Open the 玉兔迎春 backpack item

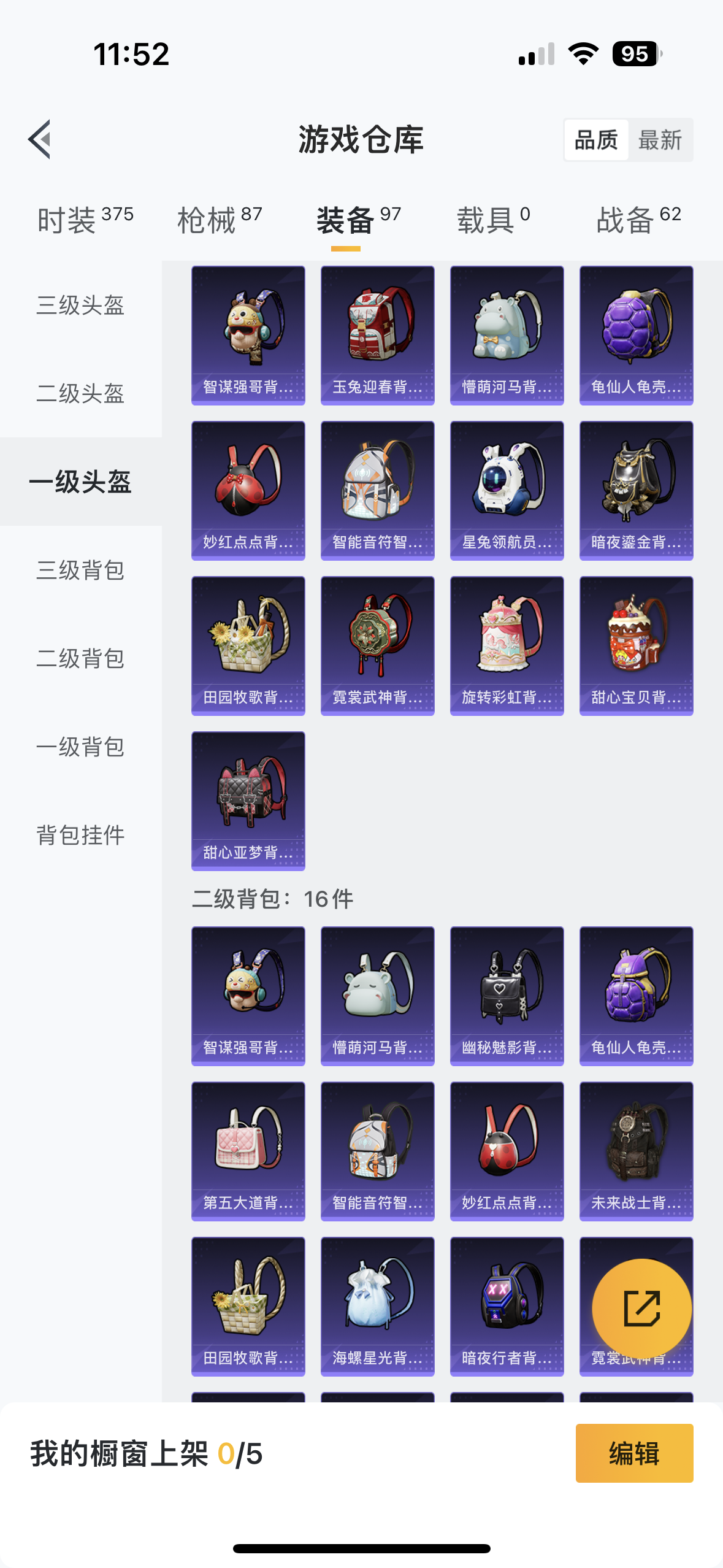click(x=377, y=335)
